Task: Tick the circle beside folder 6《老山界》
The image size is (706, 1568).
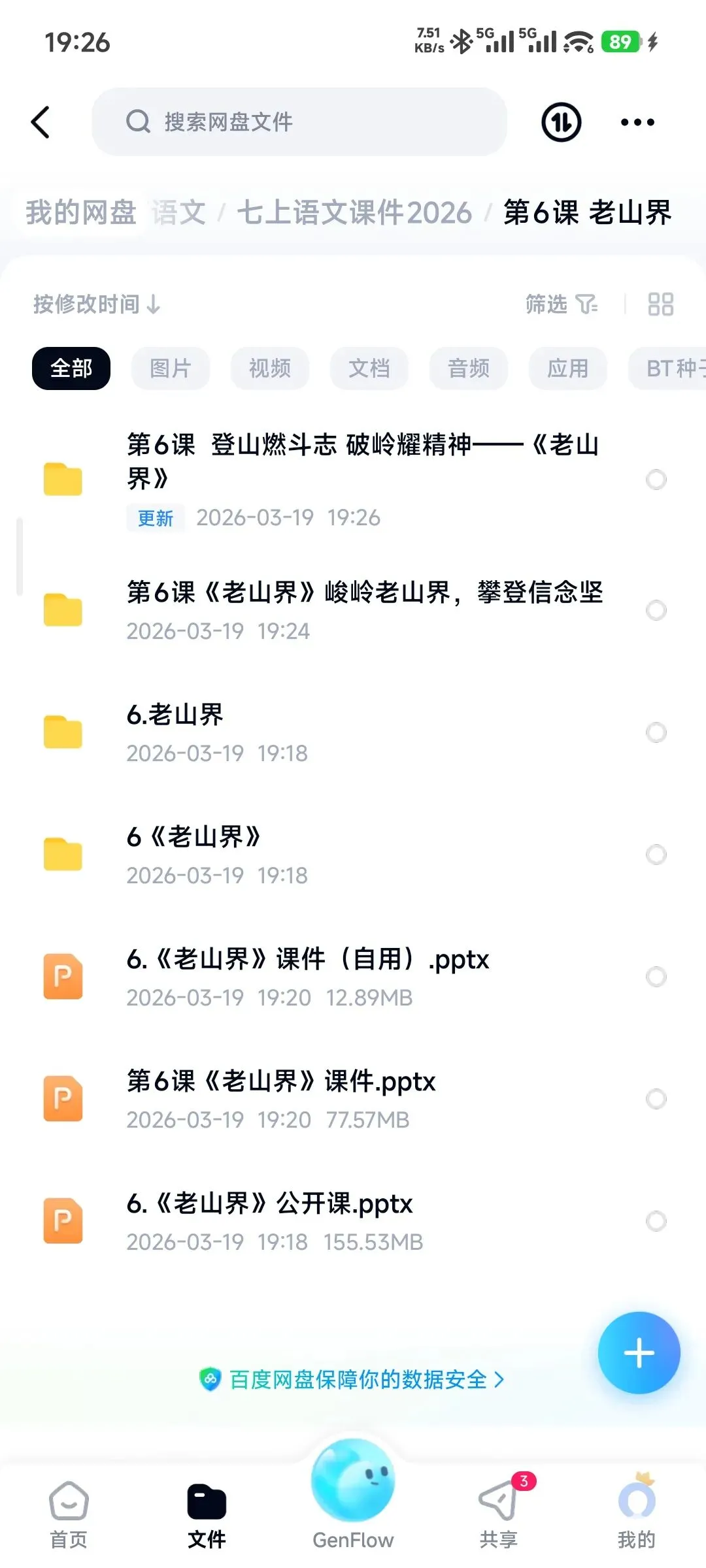Action: point(656,855)
